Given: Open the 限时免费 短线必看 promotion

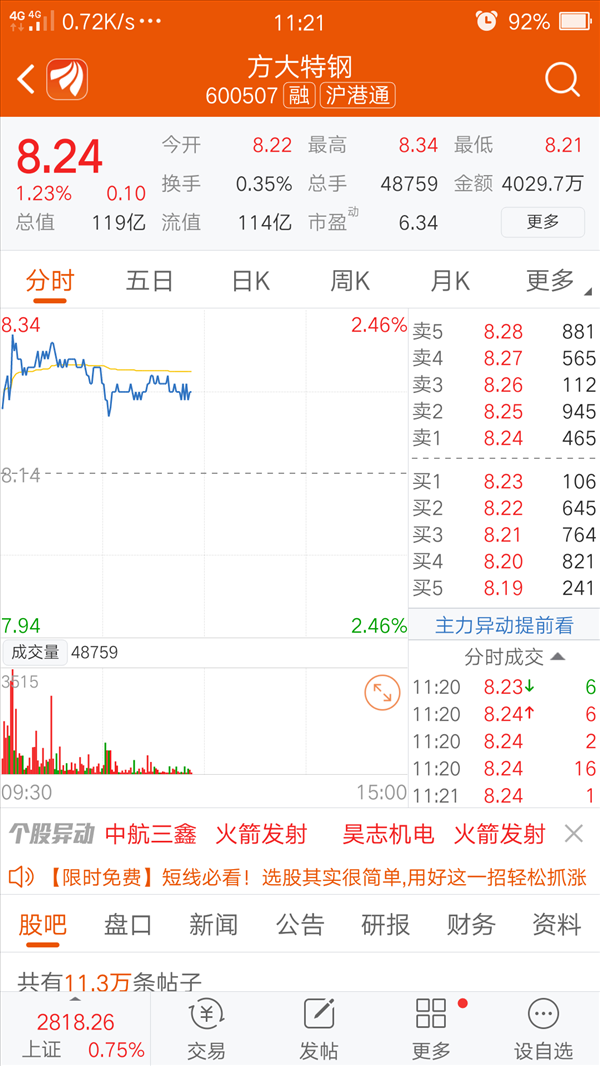Looking at the screenshot, I should point(298,878).
